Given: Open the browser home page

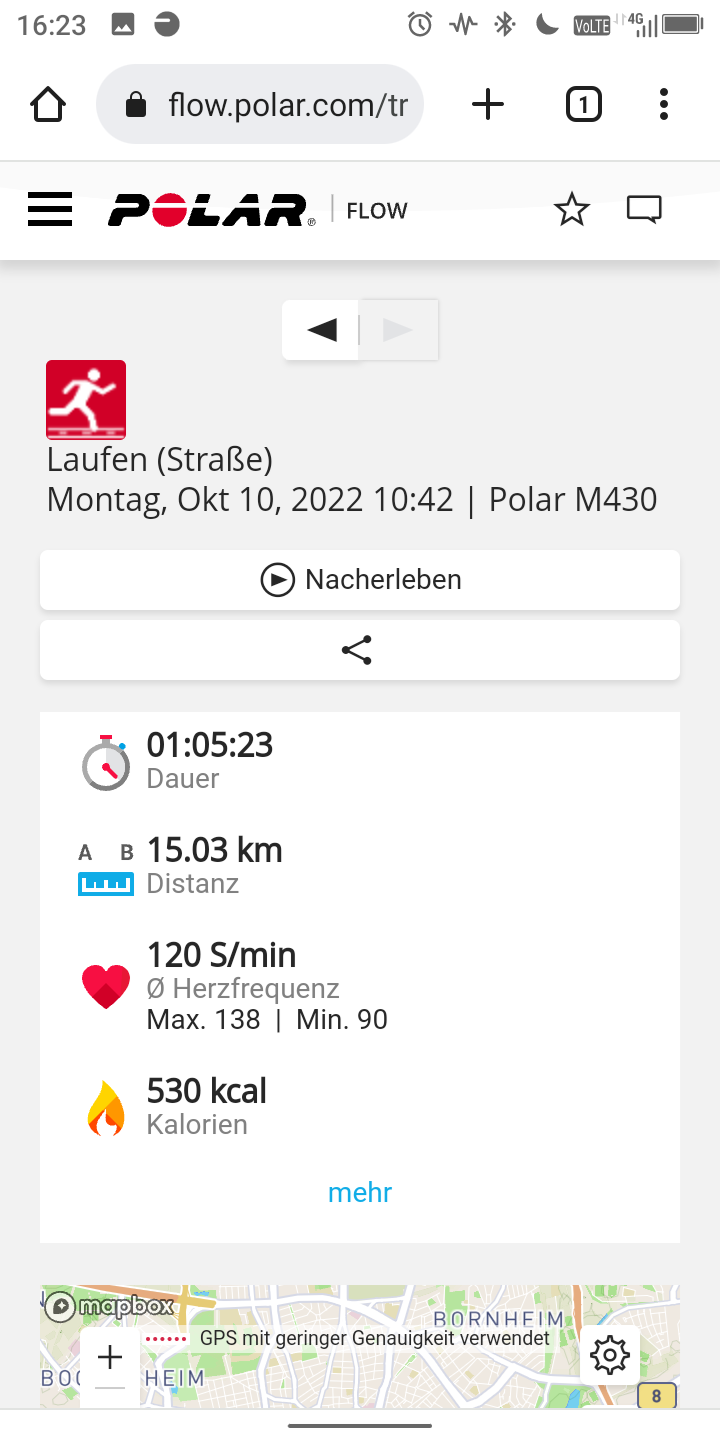Looking at the screenshot, I should pyautogui.click(x=48, y=104).
